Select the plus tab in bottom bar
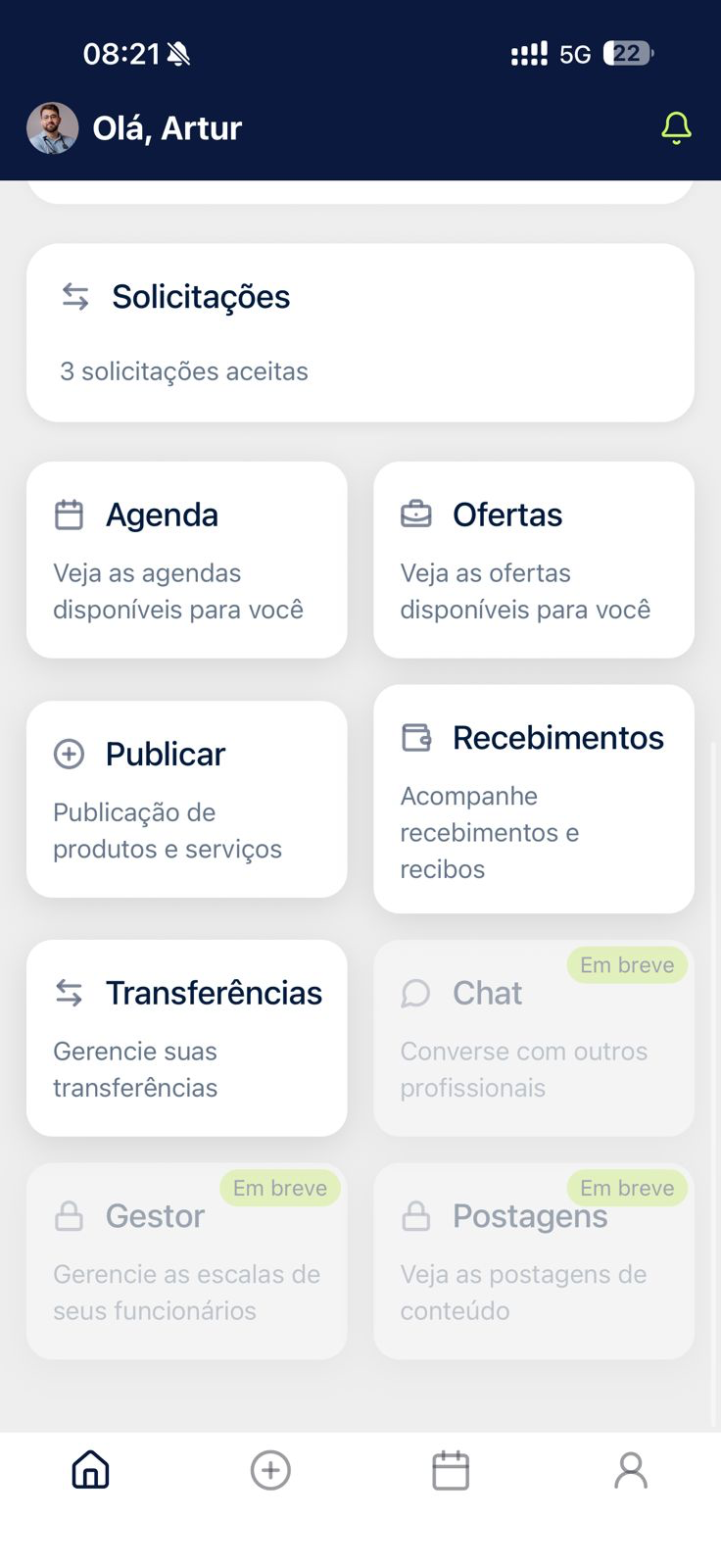The height and width of the screenshot is (1568, 721). [270, 1470]
